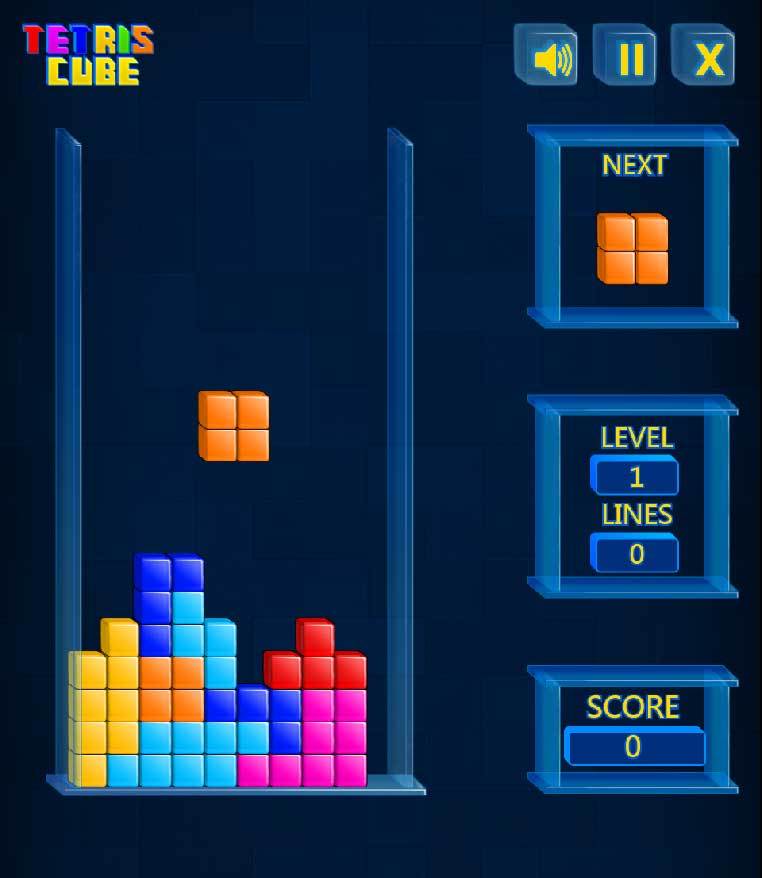Pause the Tetris game
762x878 pixels.
[x=629, y=58]
